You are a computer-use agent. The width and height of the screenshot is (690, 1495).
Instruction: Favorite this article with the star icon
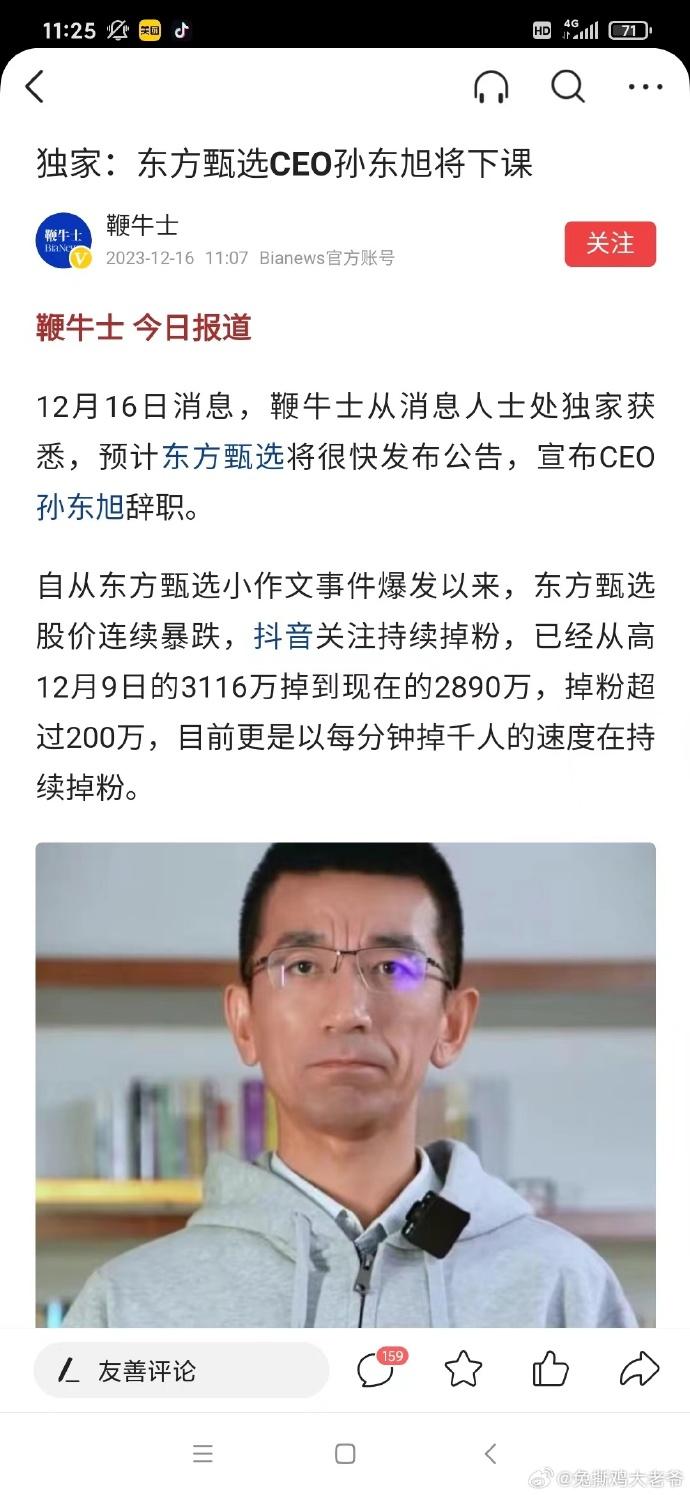point(463,1369)
